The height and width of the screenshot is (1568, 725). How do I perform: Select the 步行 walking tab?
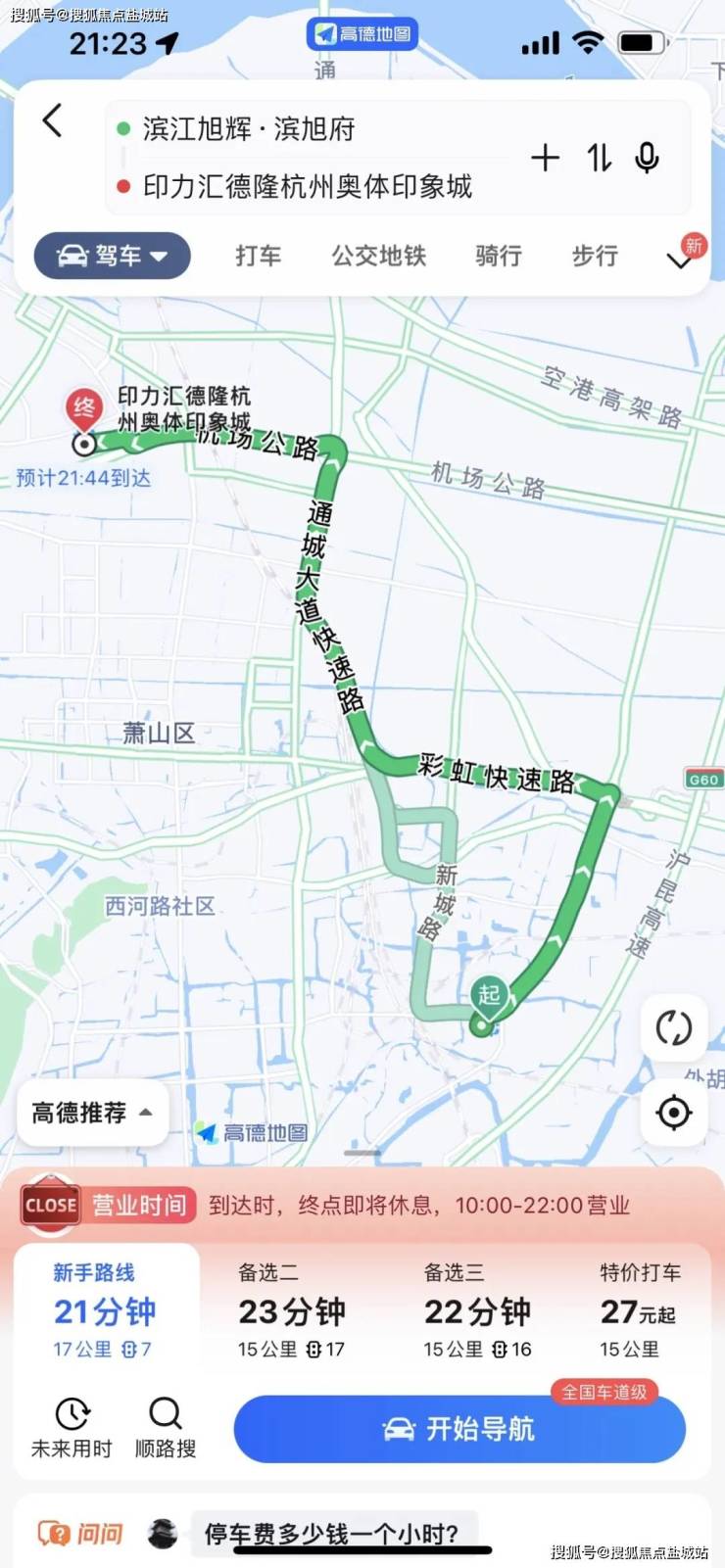point(595,256)
